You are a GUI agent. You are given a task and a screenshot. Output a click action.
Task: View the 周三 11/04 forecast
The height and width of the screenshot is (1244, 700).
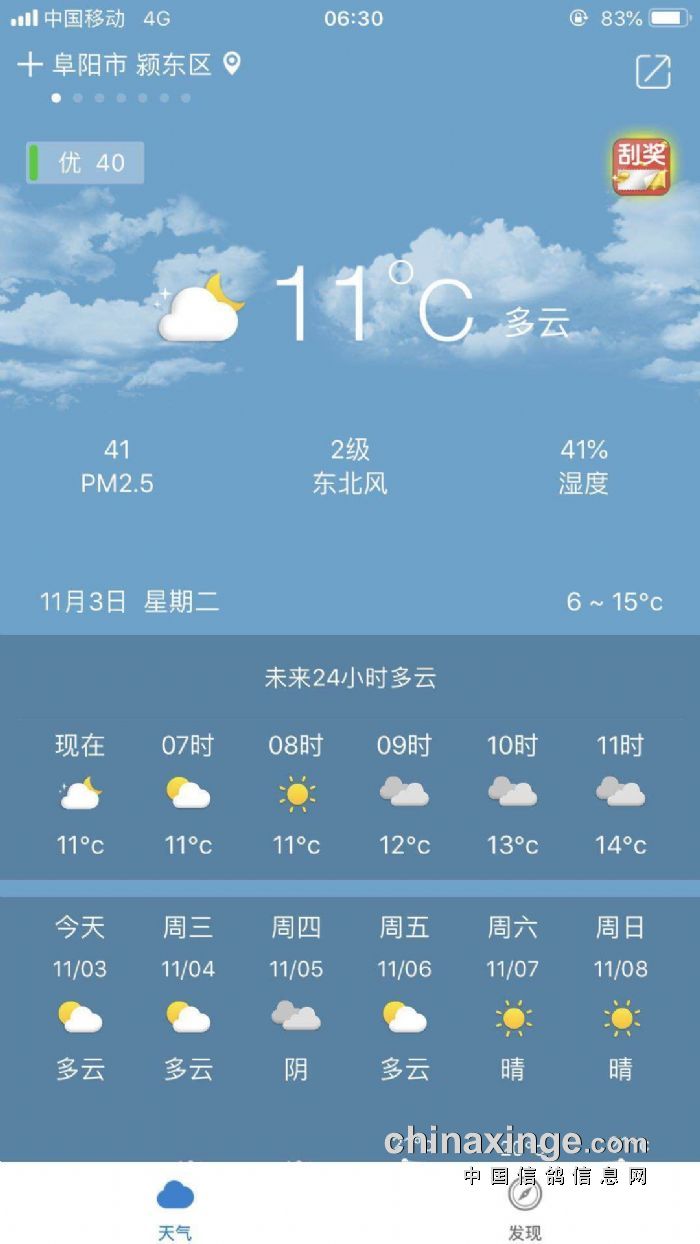coord(188,997)
